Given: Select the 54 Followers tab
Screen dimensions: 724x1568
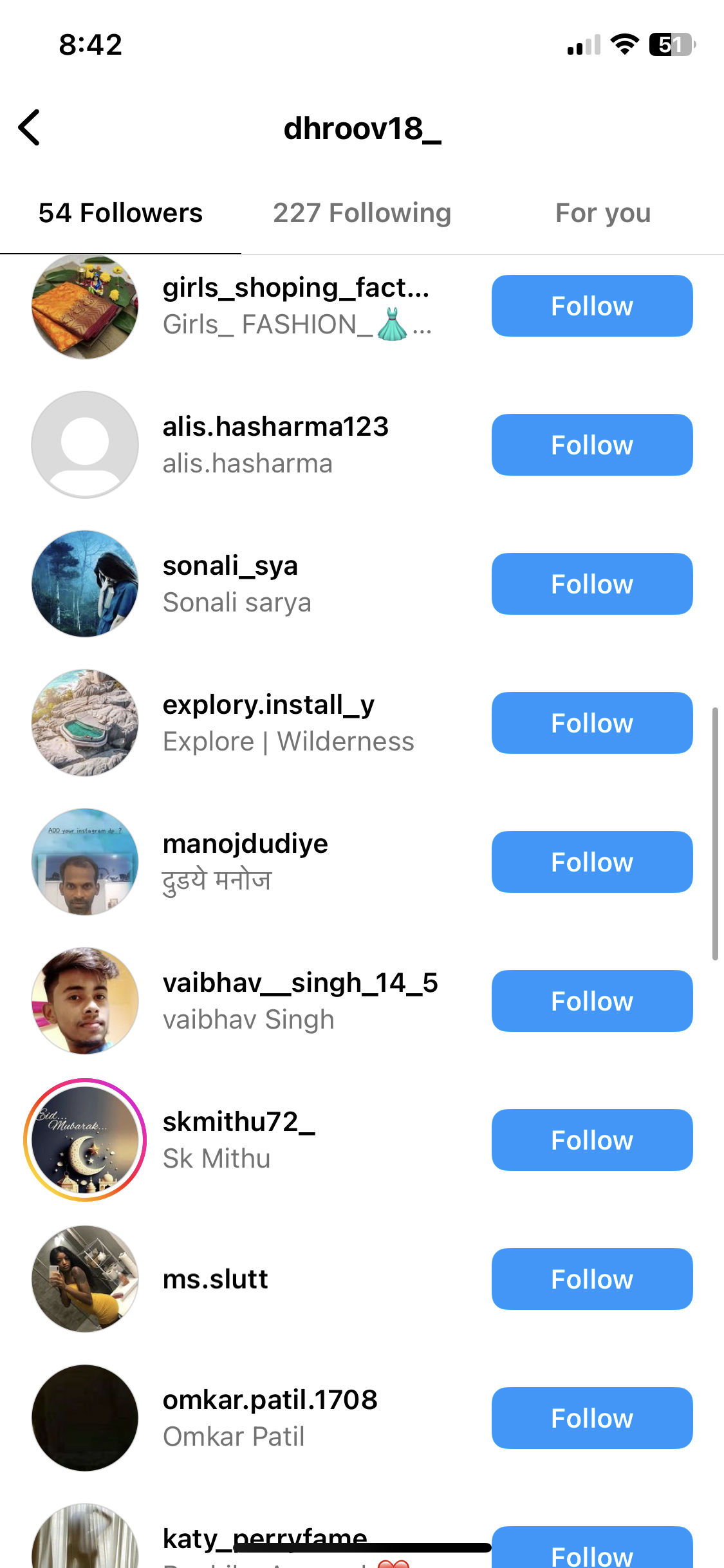Looking at the screenshot, I should (x=120, y=213).
